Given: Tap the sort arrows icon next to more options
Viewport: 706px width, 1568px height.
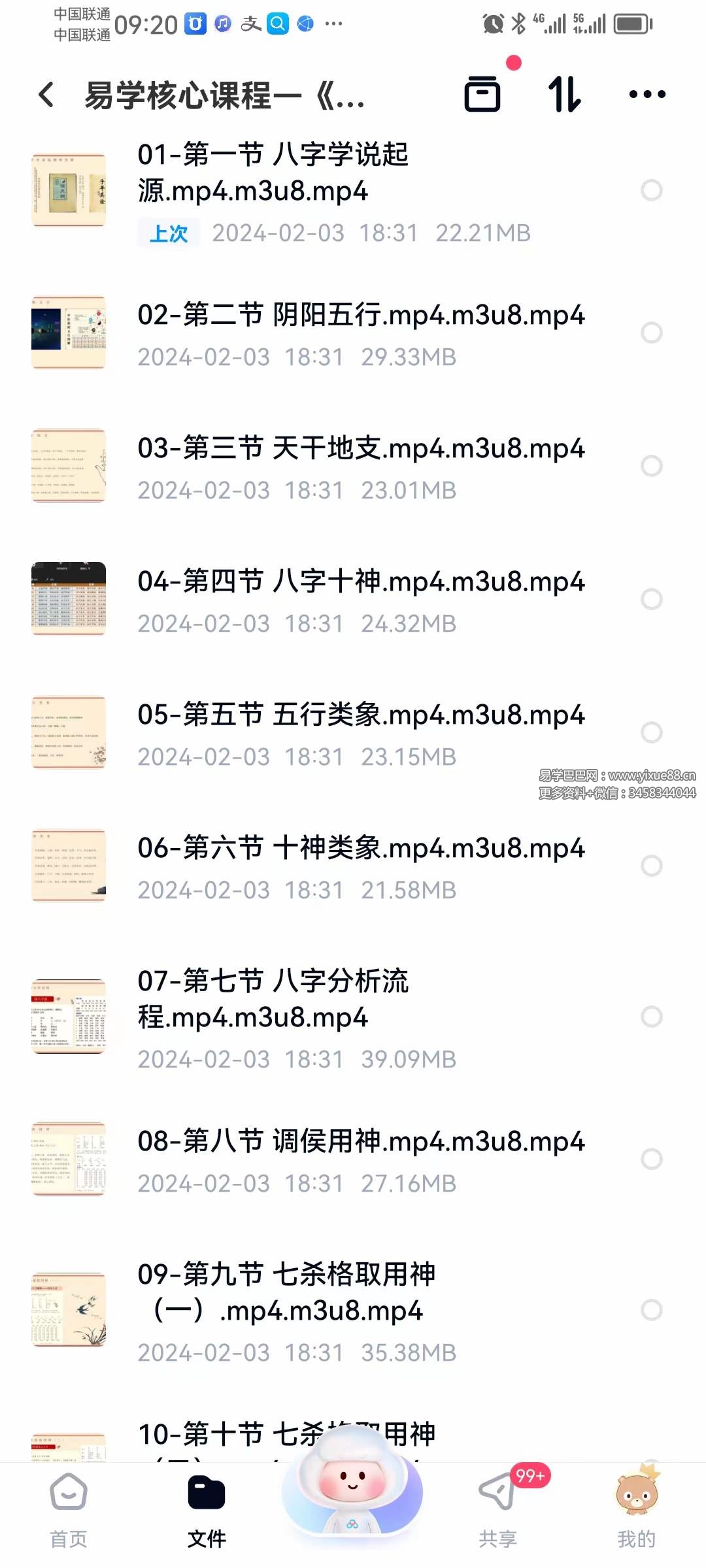Looking at the screenshot, I should tap(564, 95).
